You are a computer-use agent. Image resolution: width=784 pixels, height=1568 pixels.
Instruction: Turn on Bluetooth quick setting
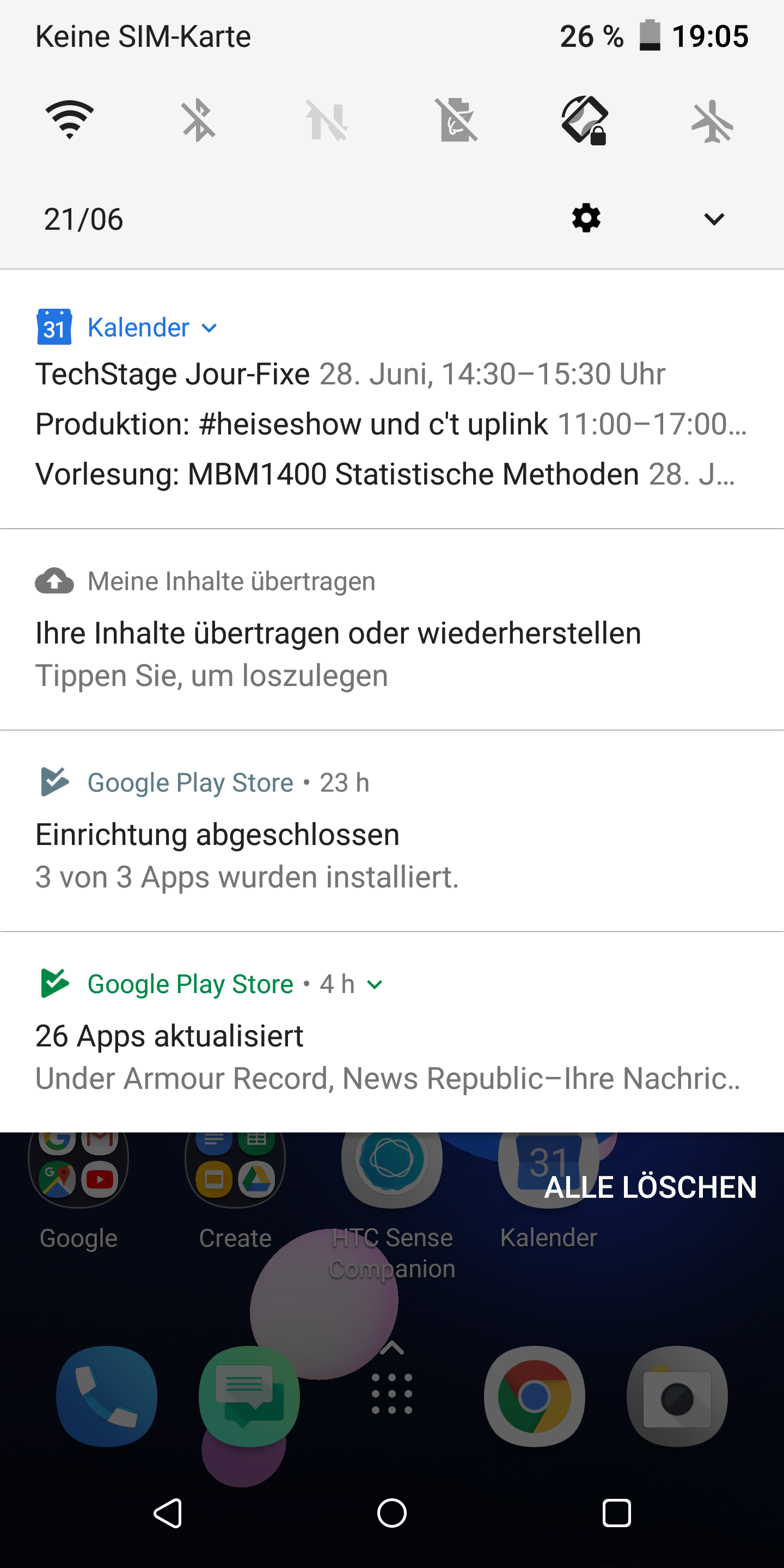(x=198, y=120)
